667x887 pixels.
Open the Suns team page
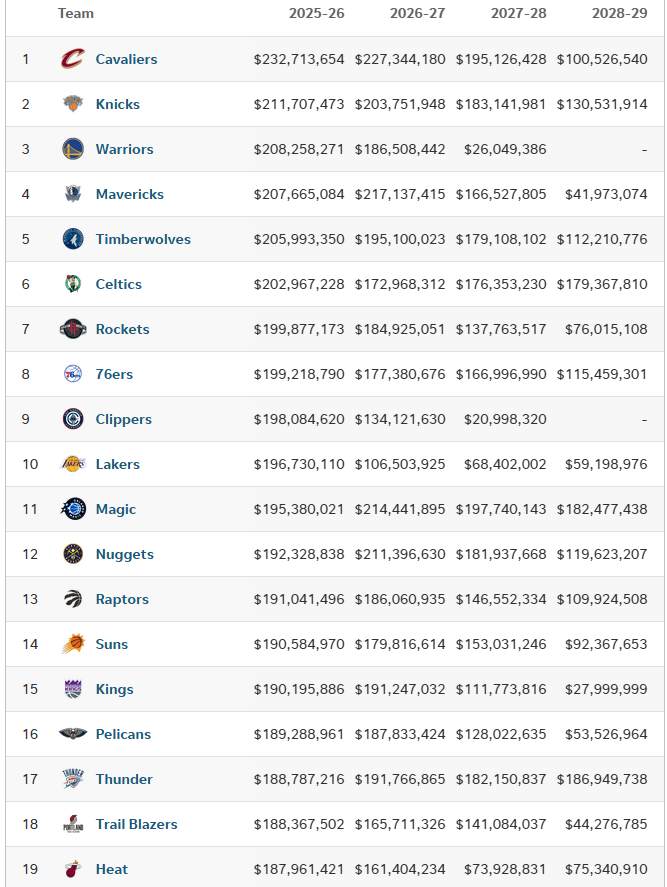tap(112, 644)
